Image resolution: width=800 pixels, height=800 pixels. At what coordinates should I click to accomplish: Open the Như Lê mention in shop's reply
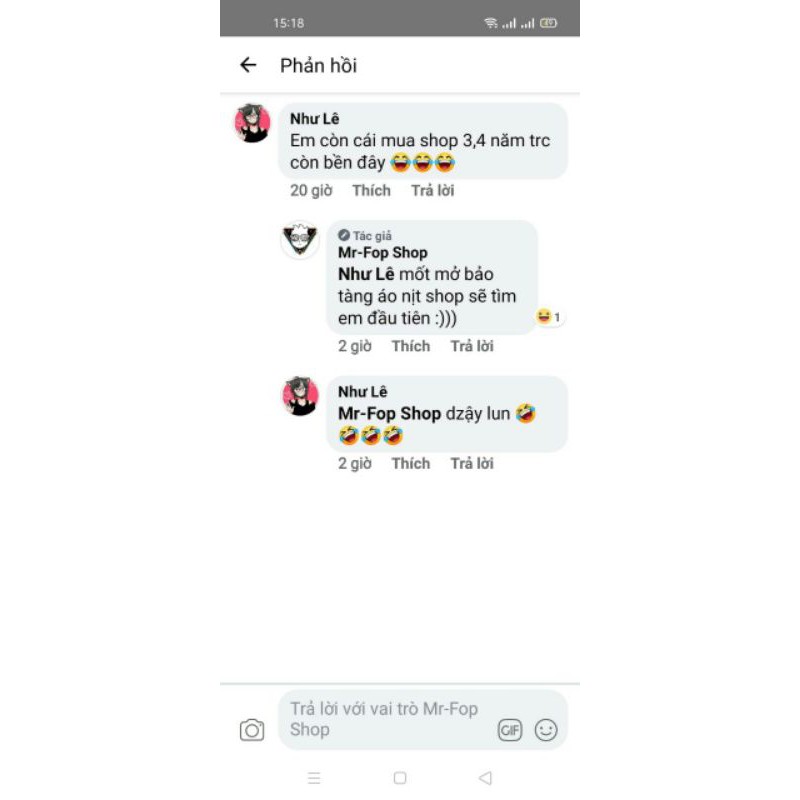point(366,274)
